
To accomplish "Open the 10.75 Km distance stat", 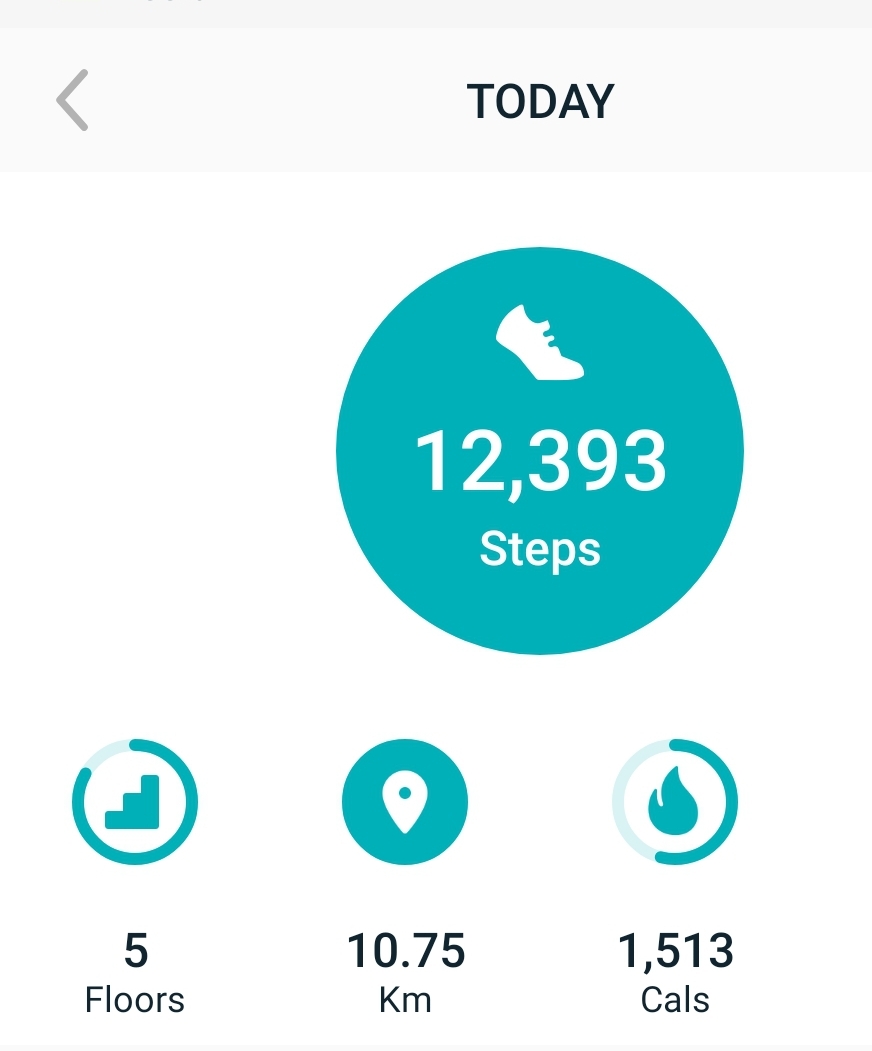I will coord(405,802).
